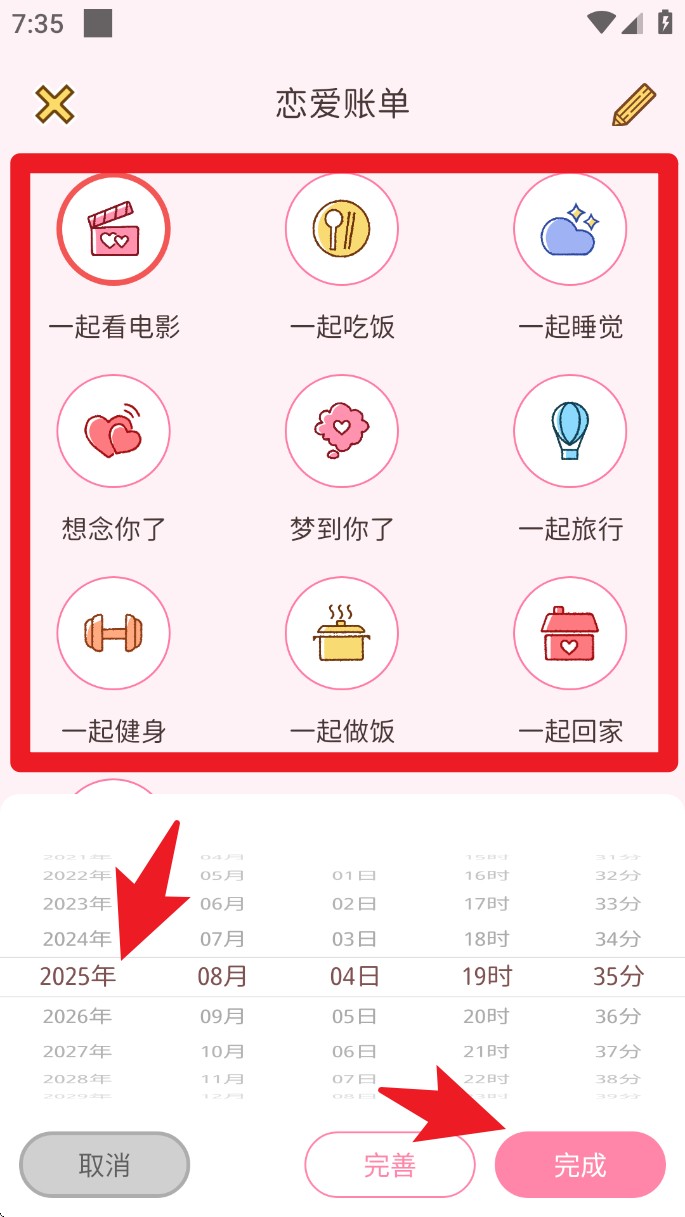Select the 一起旅行 hot air balloon item

[570, 432]
